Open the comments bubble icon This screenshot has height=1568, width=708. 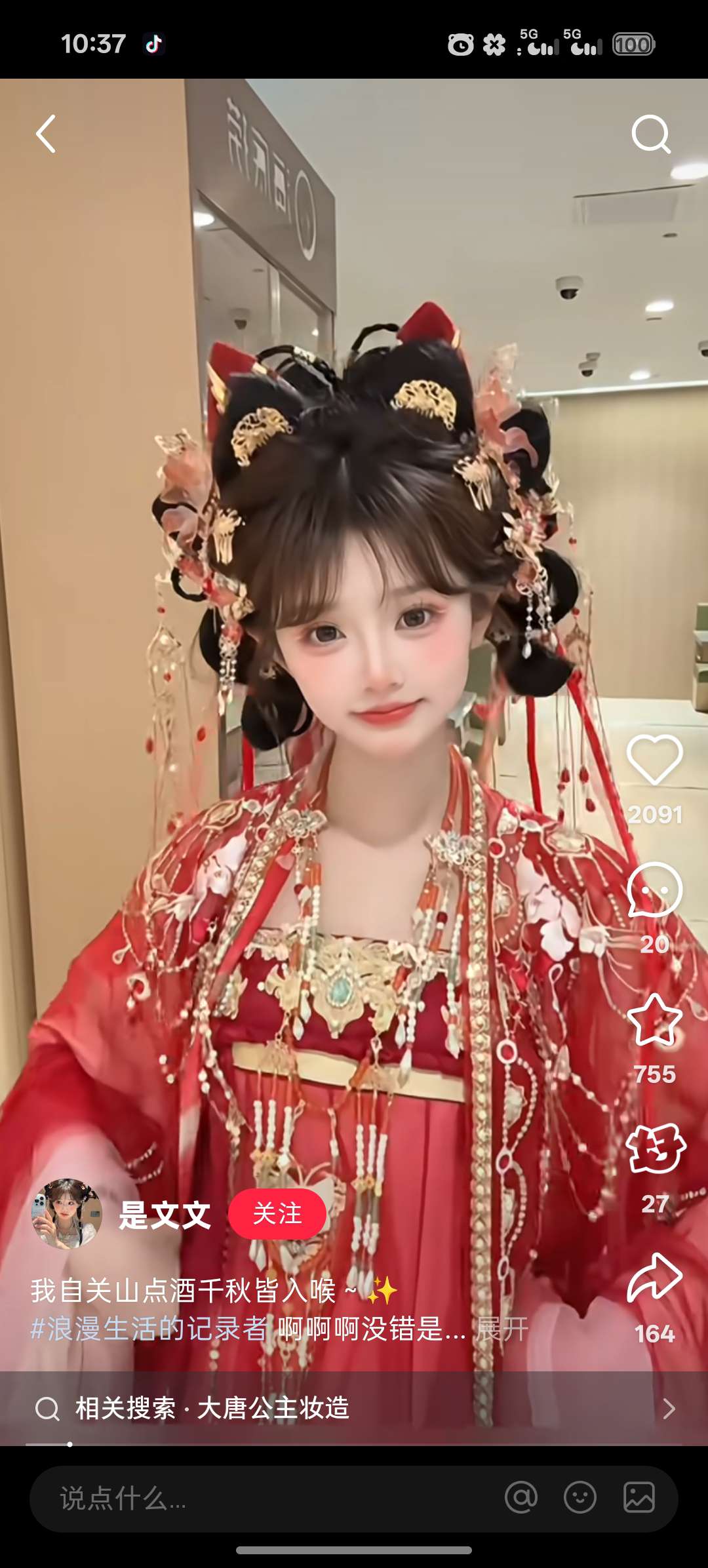pos(654,890)
